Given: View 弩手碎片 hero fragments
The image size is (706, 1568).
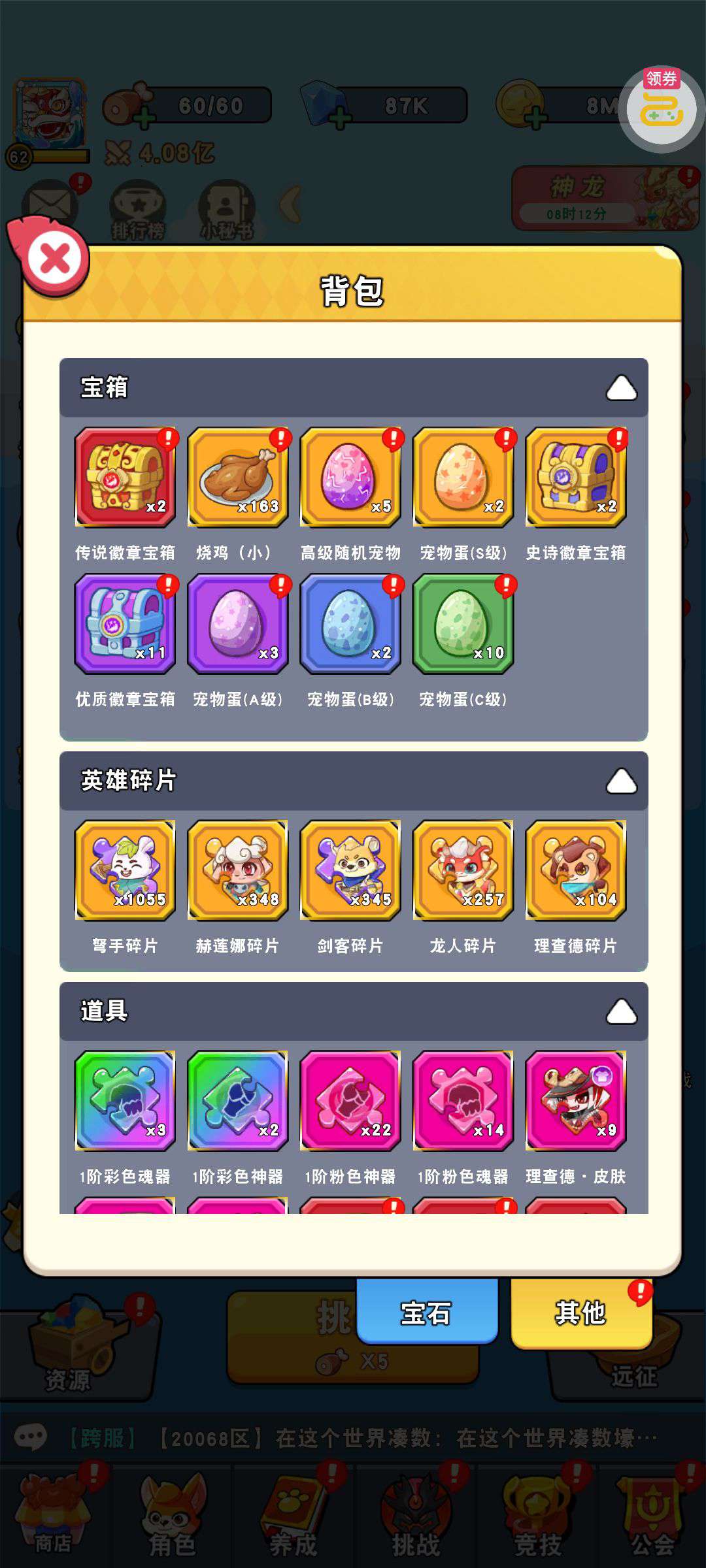Looking at the screenshot, I should pyautogui.click(x=125, y=870).
